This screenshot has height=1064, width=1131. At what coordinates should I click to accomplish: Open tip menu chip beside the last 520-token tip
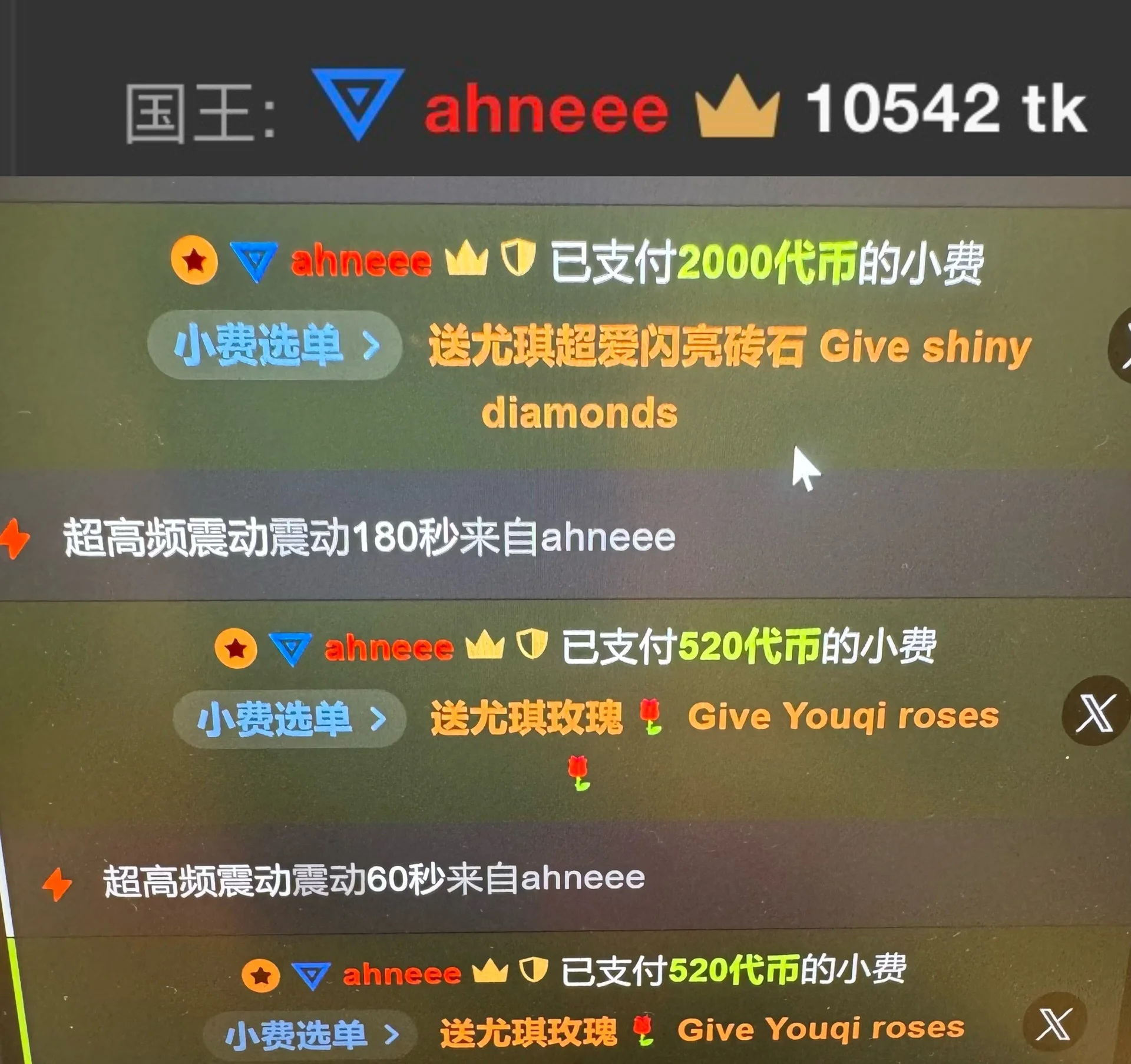click(x=310, y=1035)
